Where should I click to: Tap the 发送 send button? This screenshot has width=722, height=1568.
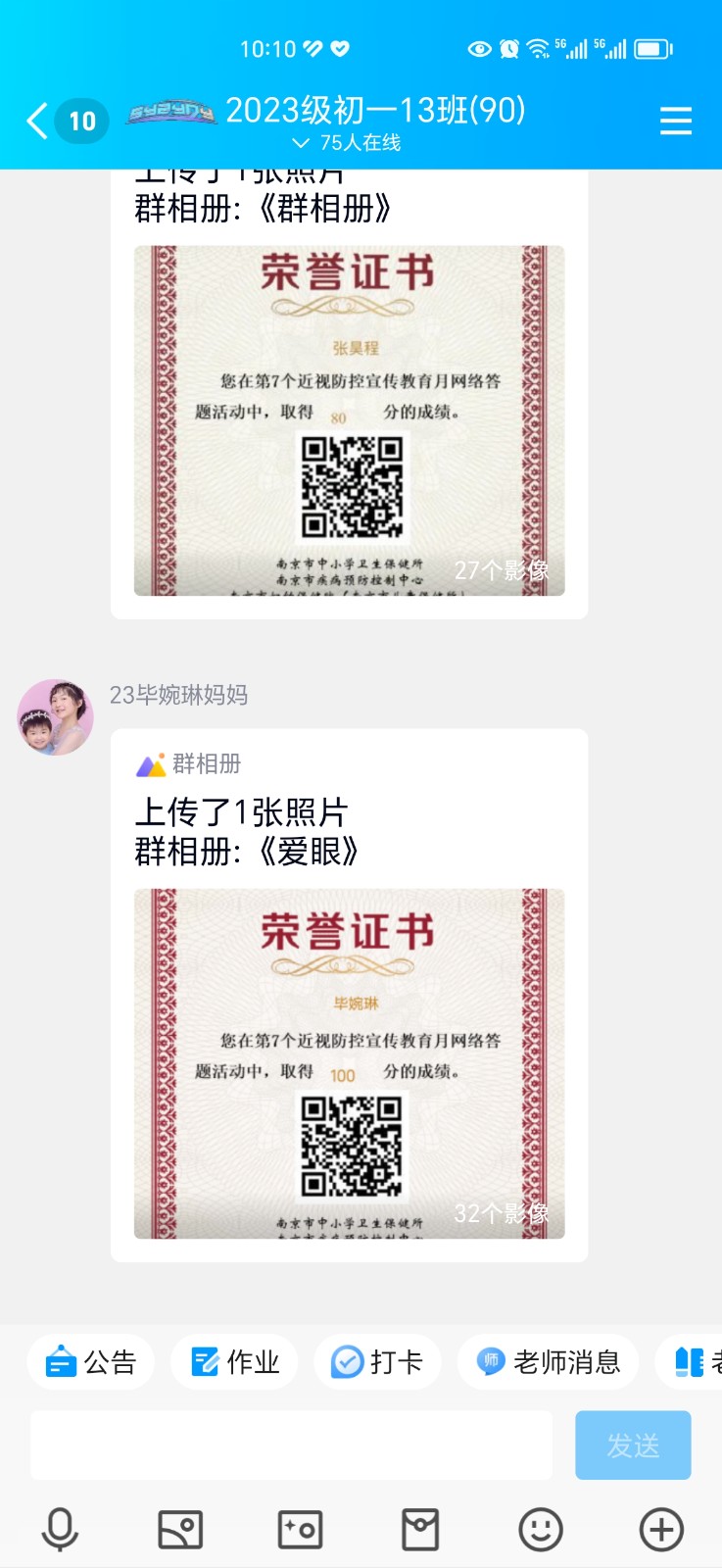633,1445
